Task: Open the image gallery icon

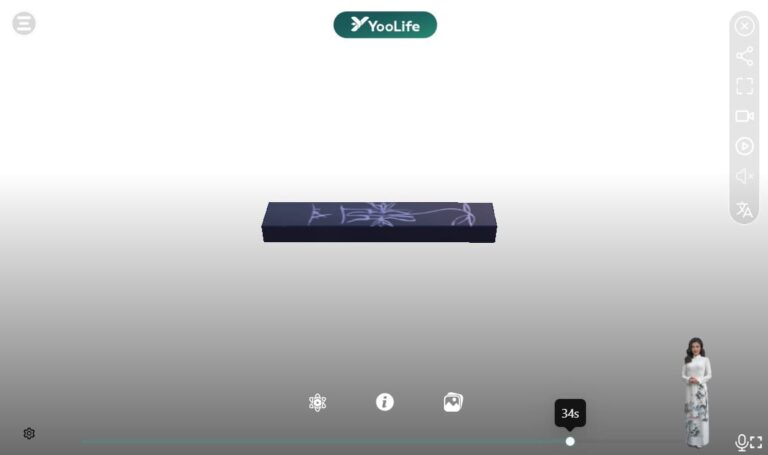Action: (453, 402)
